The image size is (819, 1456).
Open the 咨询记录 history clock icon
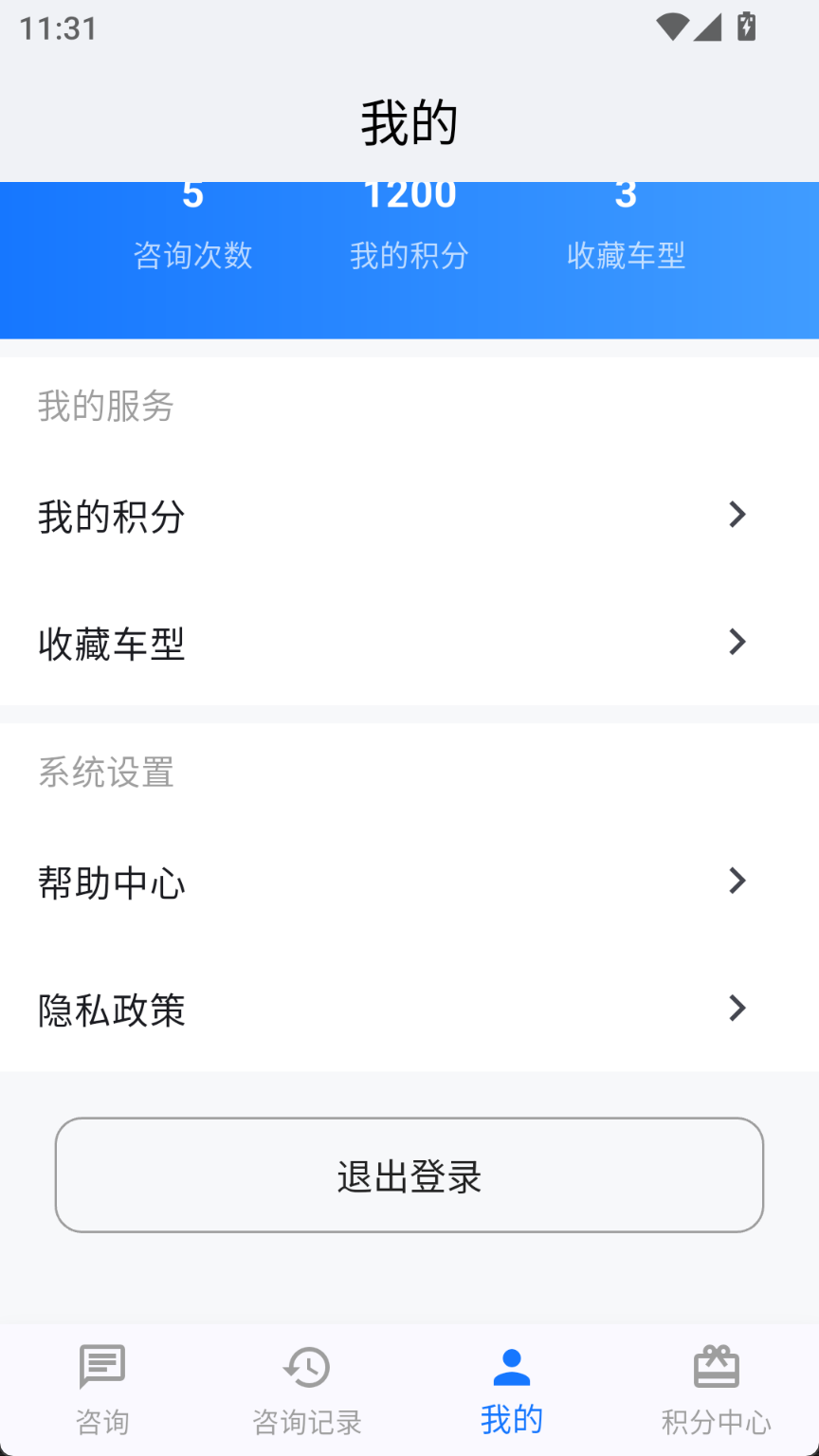tap(306, 1367)
